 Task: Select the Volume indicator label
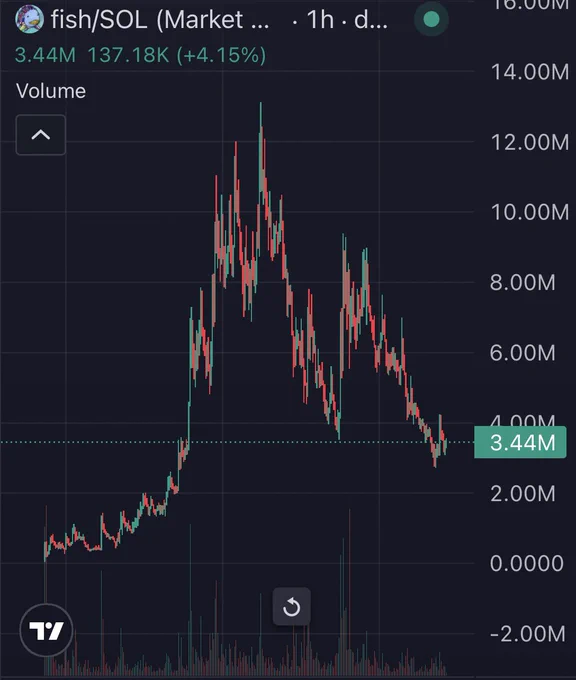(x=51, y=91)
